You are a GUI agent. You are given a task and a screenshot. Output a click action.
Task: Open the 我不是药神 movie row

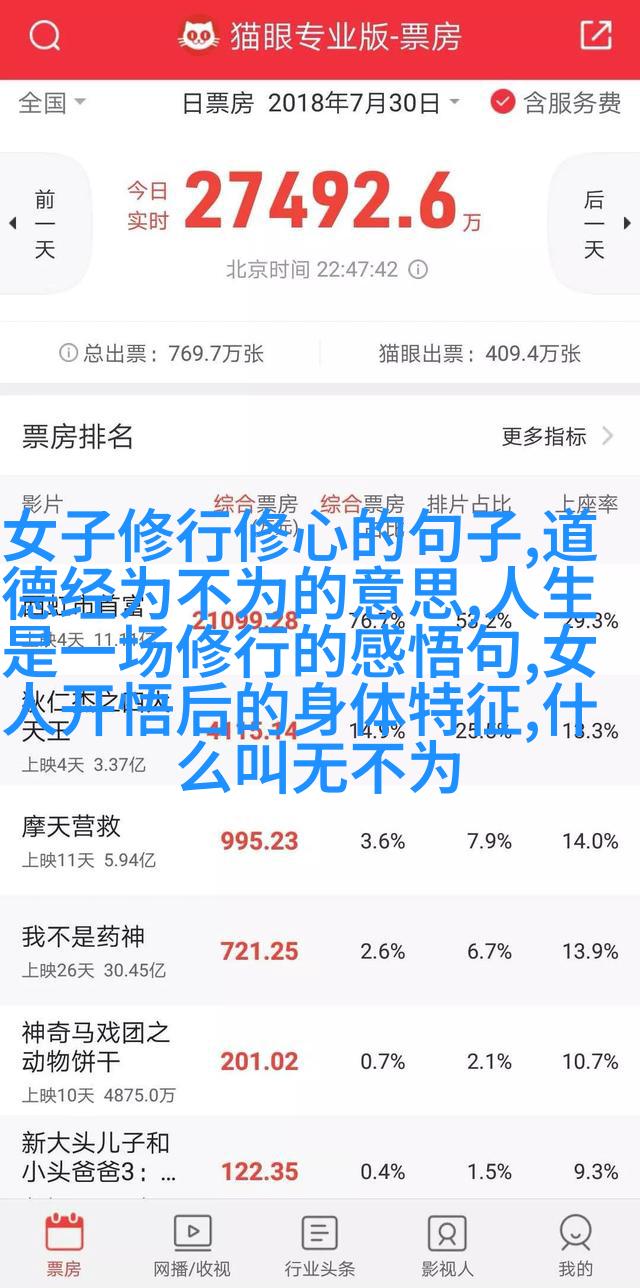tap(320, 950)
